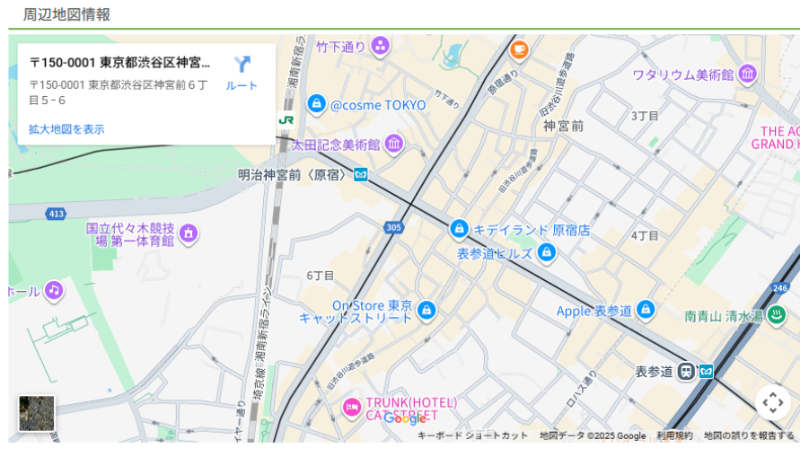Select the ワタリウム美術館 museum pin
Image resolution: width=800 pixels, height=471 pixels.
coord(747,75)
